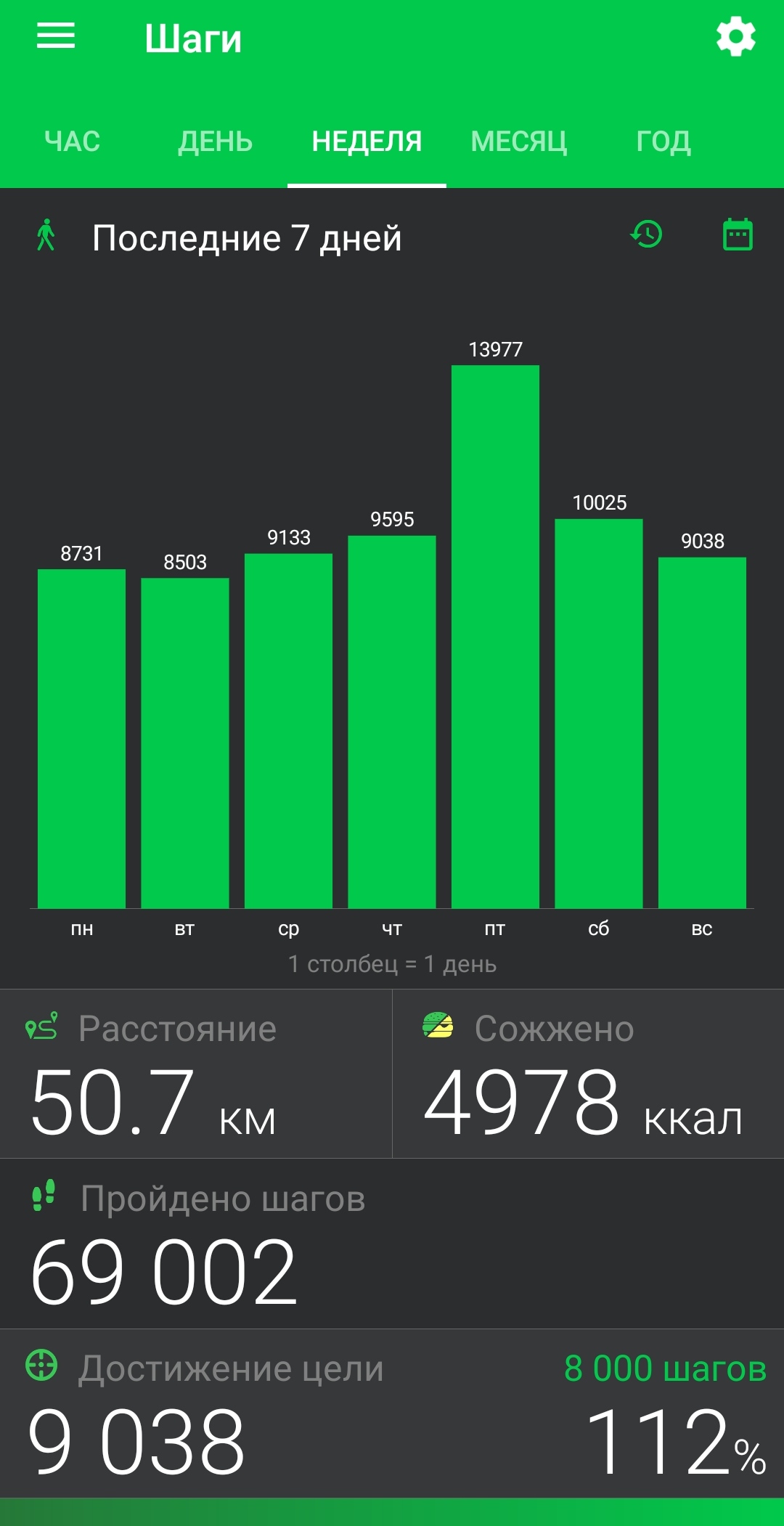Tap the Saturday bar showing 10025
The image size is (784, 1526).
click(599, 713)
